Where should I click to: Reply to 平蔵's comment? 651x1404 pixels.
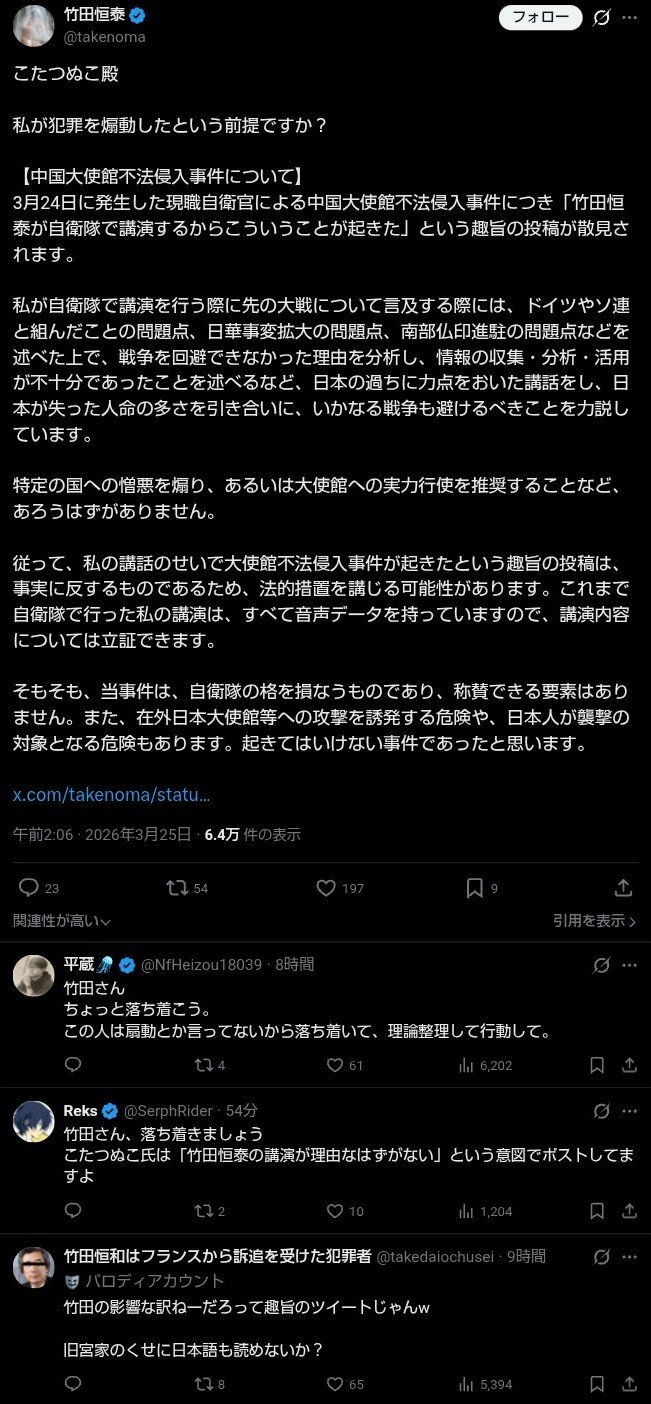click(73, 1066)
